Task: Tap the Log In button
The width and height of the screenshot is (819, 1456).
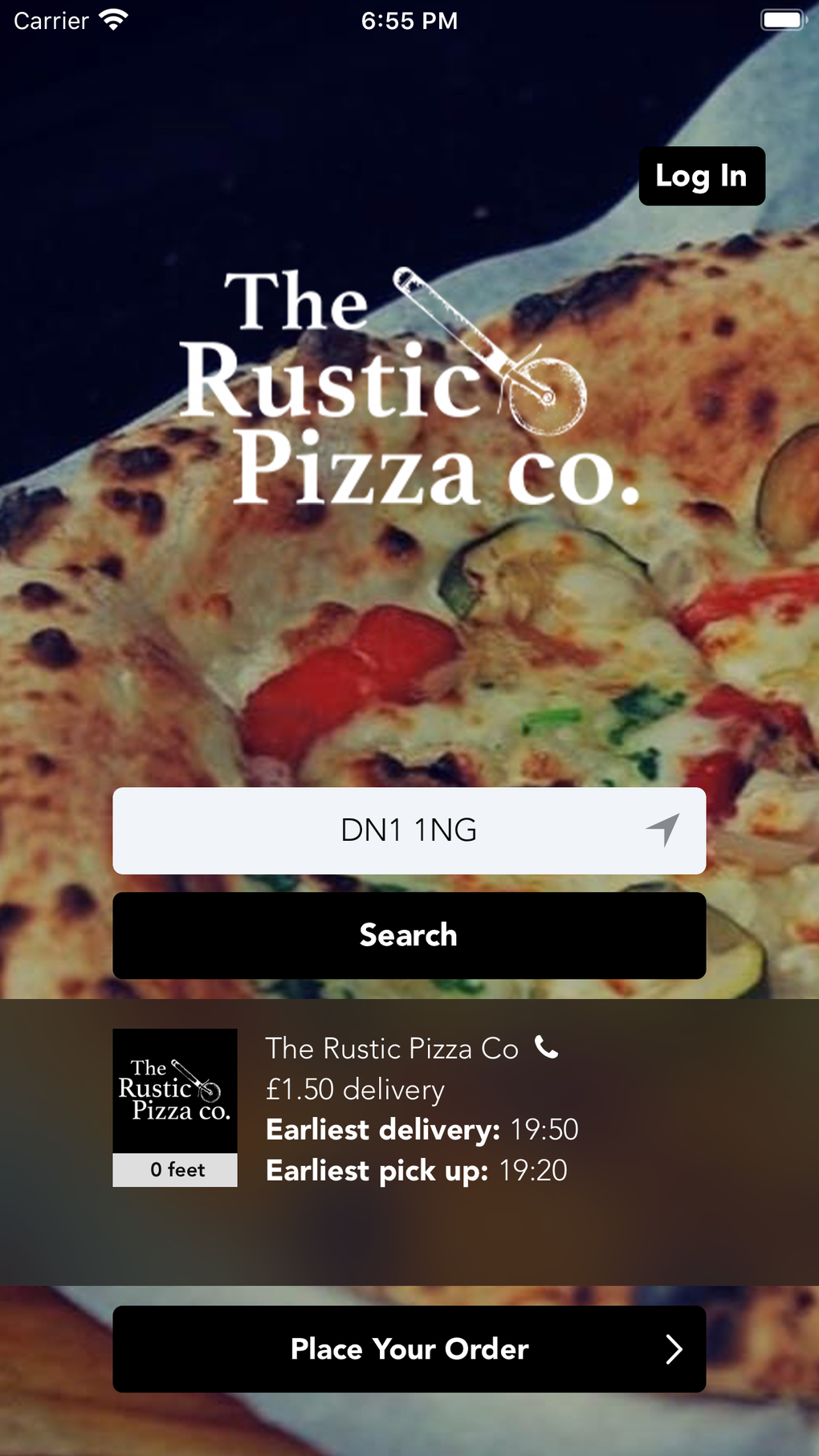Action: [702, 176]
